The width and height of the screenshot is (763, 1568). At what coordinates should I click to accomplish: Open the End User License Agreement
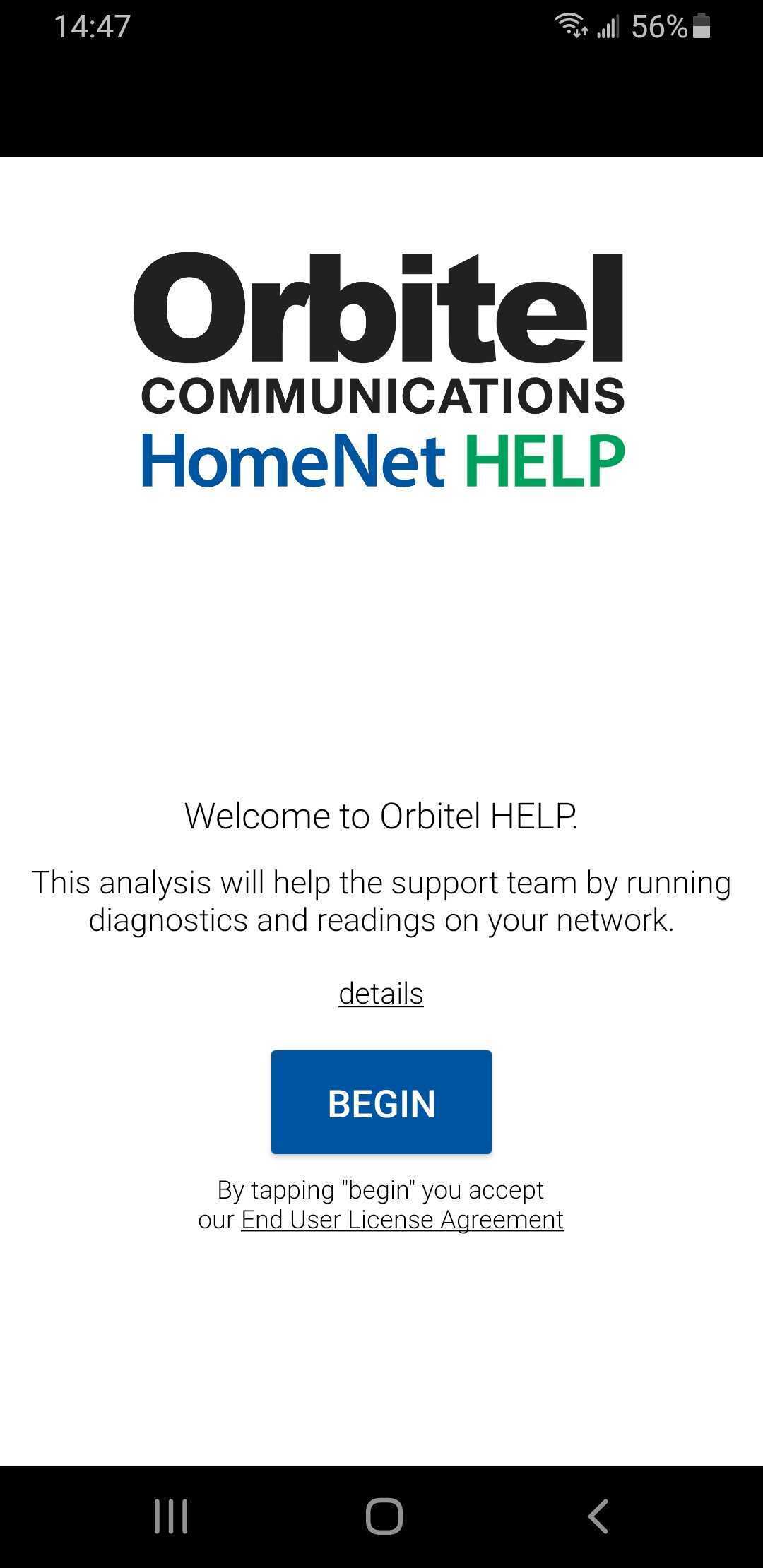(402, 1220)
